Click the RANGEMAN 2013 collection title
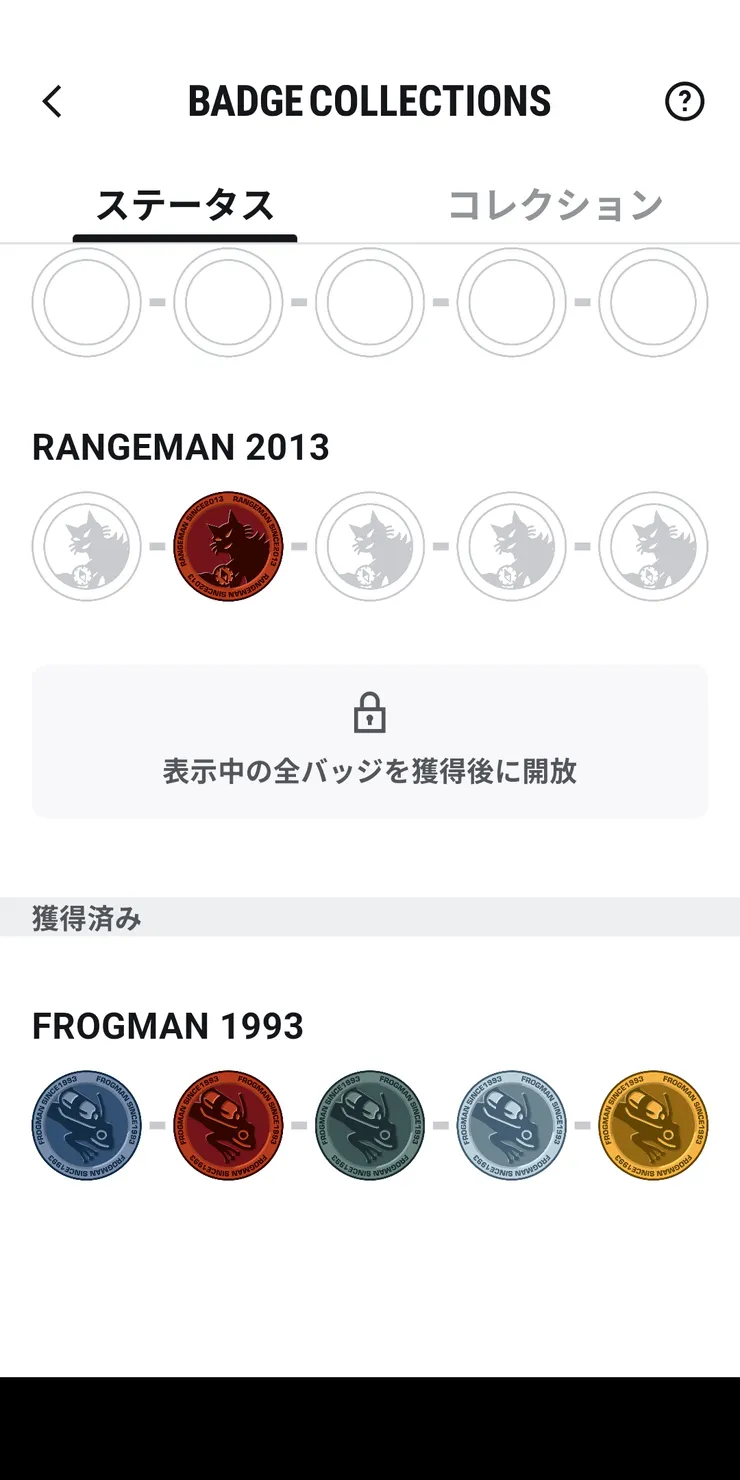 (x=182, y=447)
